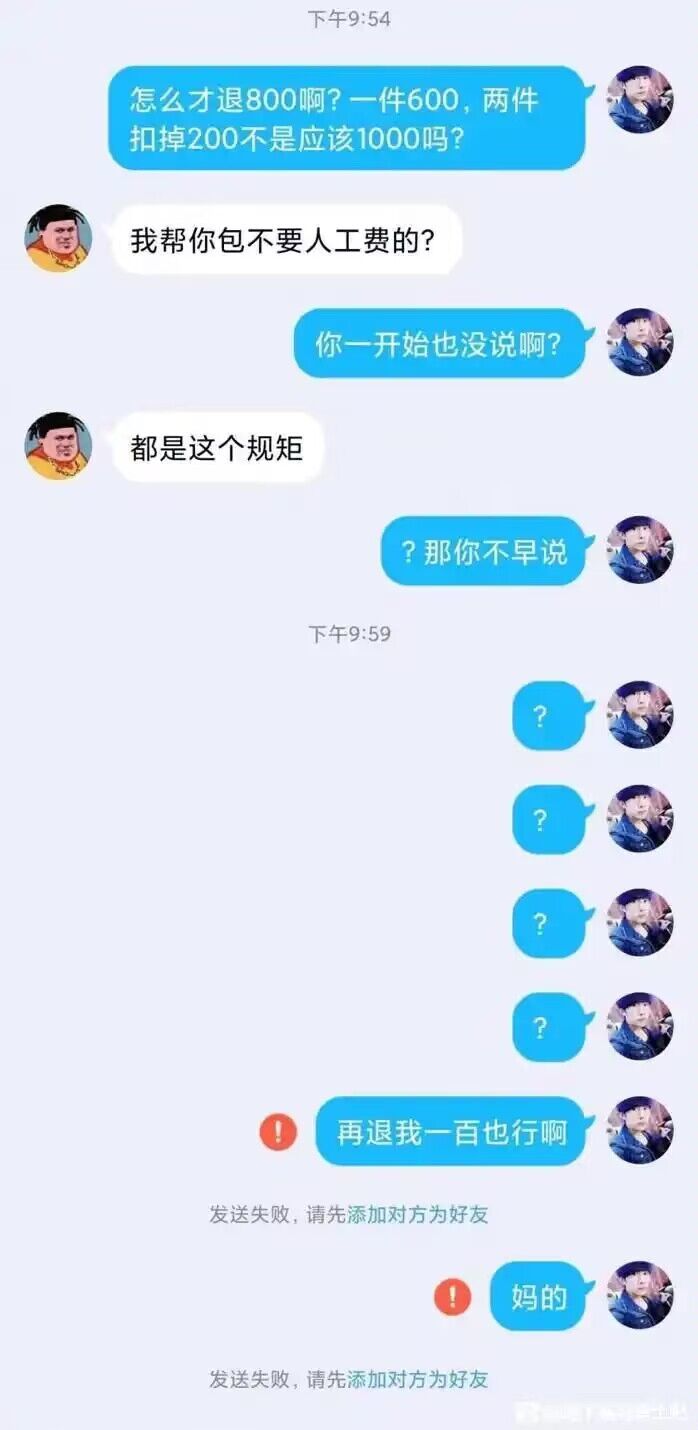Open my avatar beside "你一开始也没说啊?"
Viewport: 698px width, 1430px height.
point(640,343)
